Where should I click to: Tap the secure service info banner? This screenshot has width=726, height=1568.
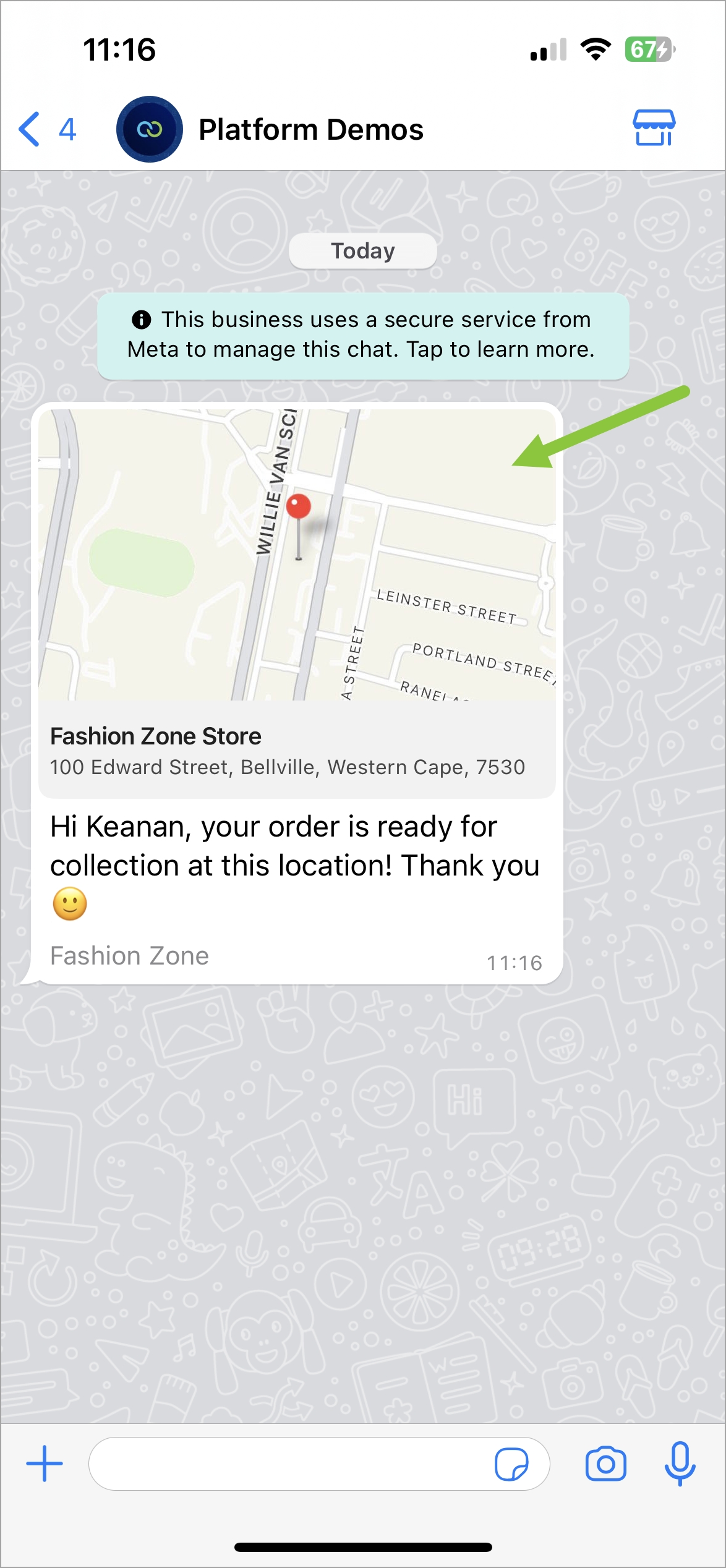[x=363, y=335]
